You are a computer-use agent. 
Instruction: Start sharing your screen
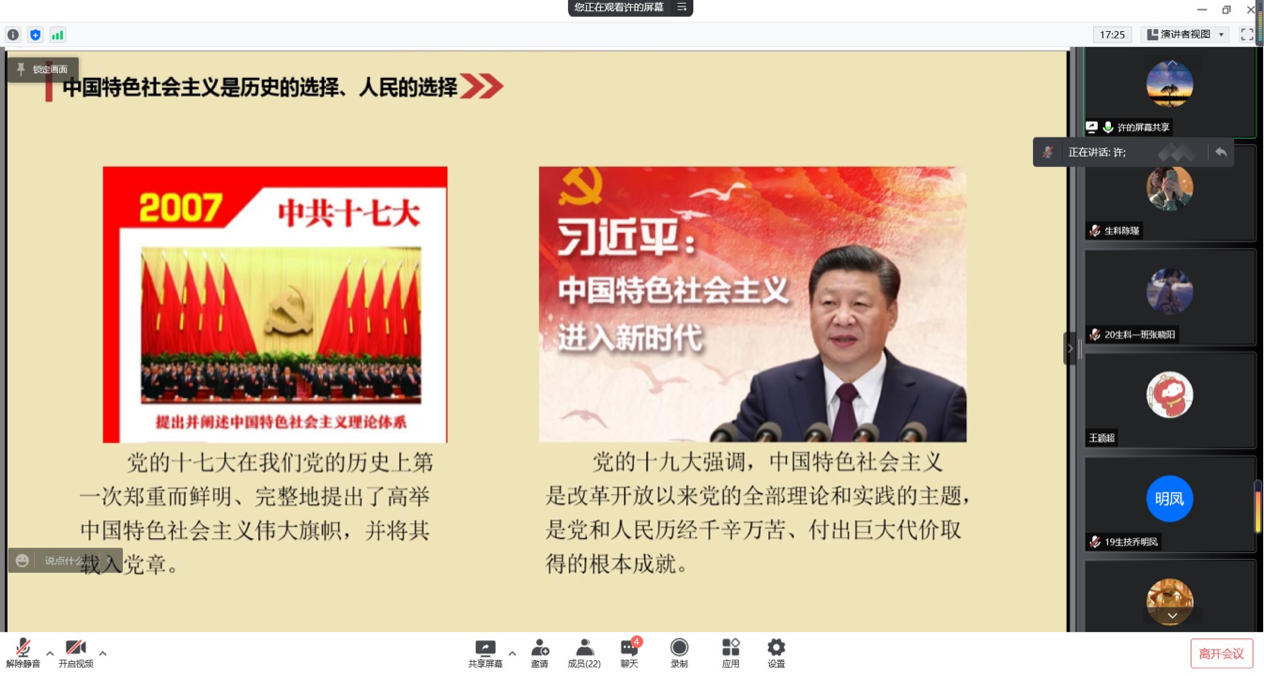pyautogui.click(x=485, y=653)
